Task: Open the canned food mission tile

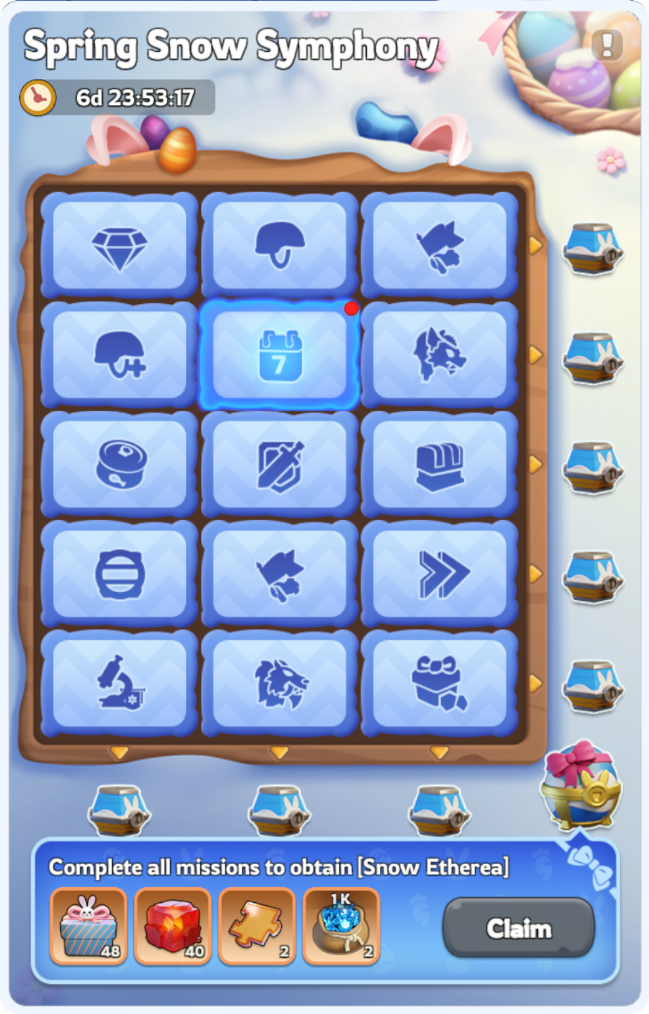Action: click(119, 464)
